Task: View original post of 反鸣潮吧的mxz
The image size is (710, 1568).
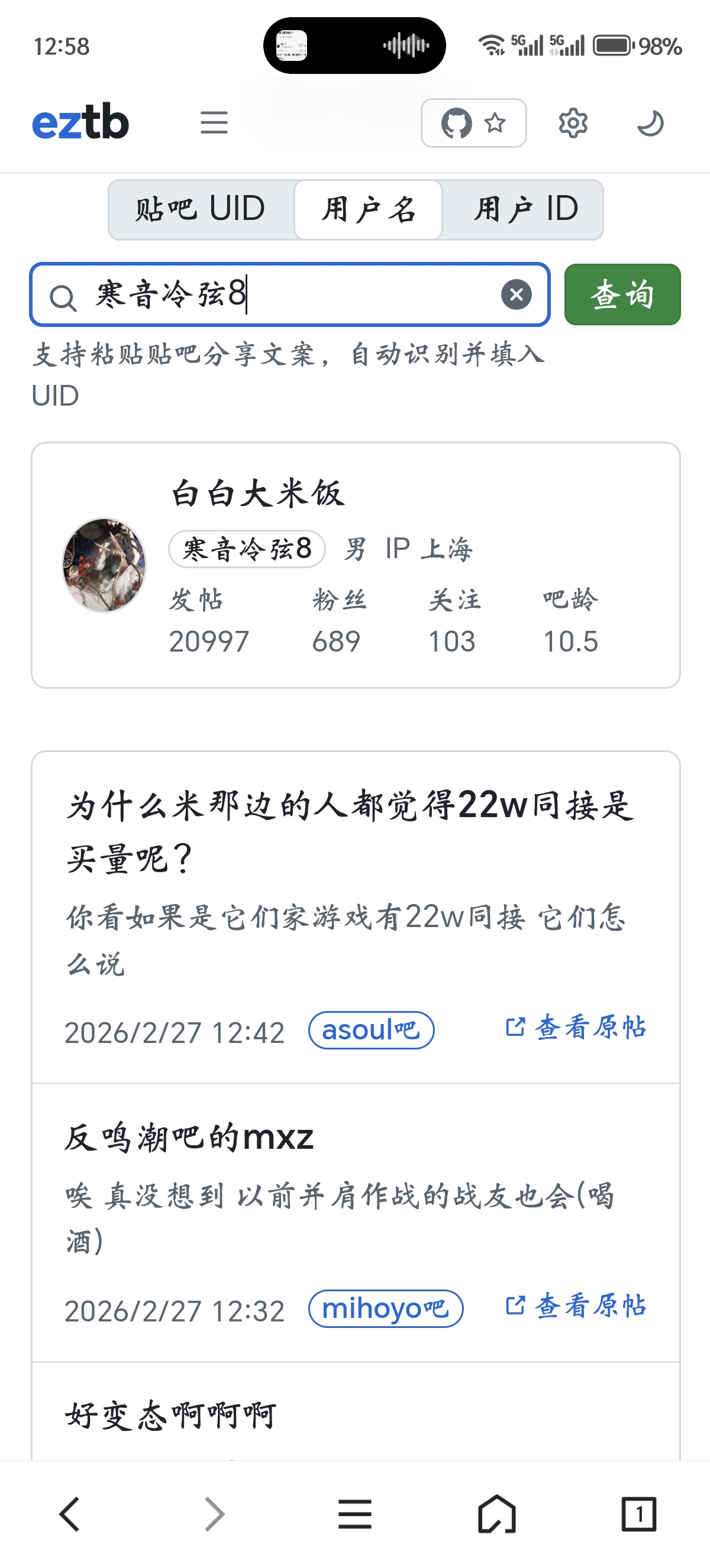Action: tap(576, 1305)
